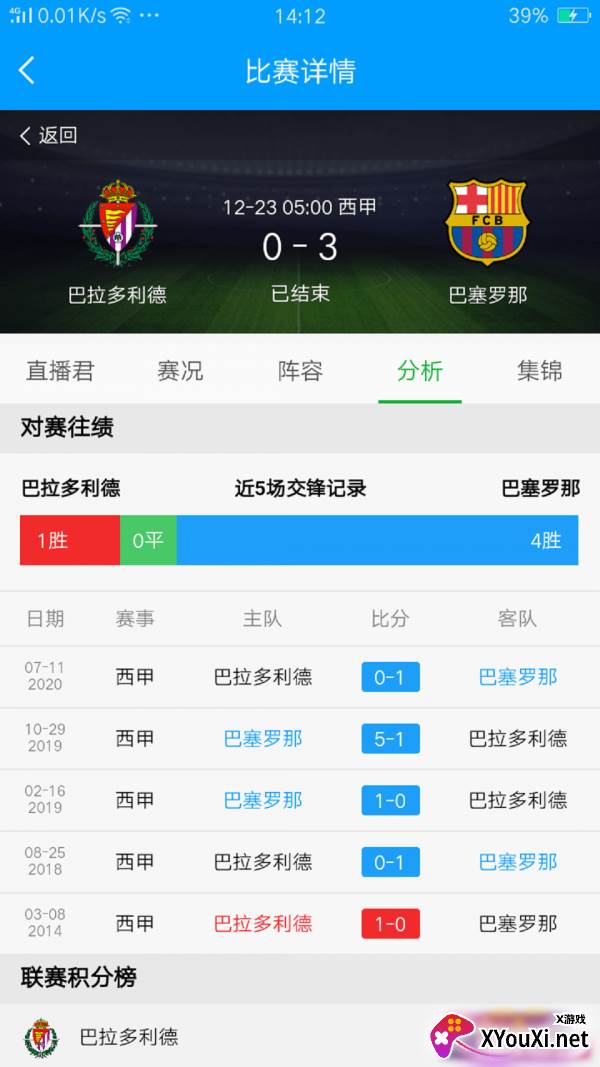Image resolution: width=600 pixels, height=1067 pixels.
Task: Open the 10-29 2019 match with 5-1 score
Action: click(x=300, y=739)
